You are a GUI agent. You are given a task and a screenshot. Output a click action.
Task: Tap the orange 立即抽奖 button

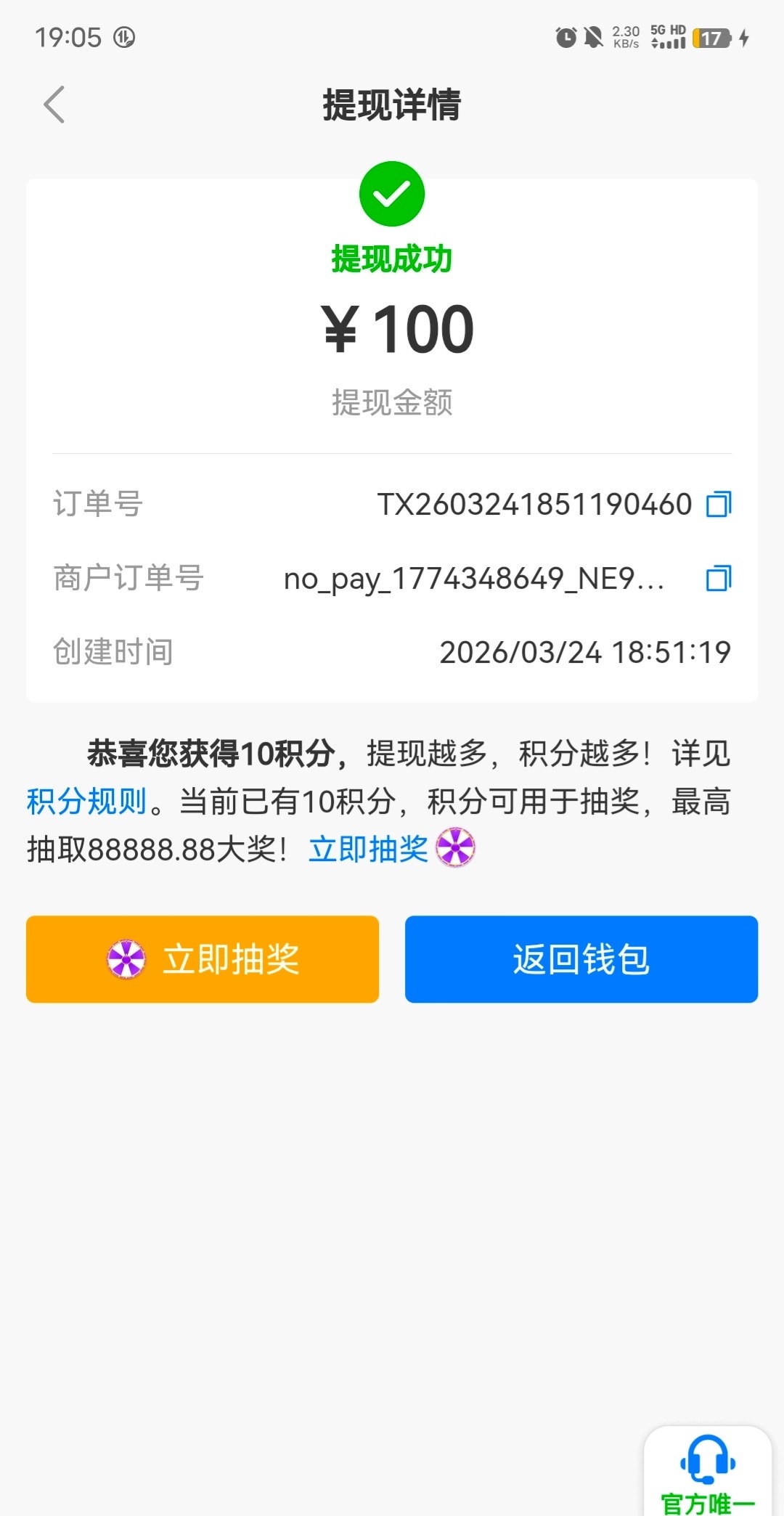203,959
